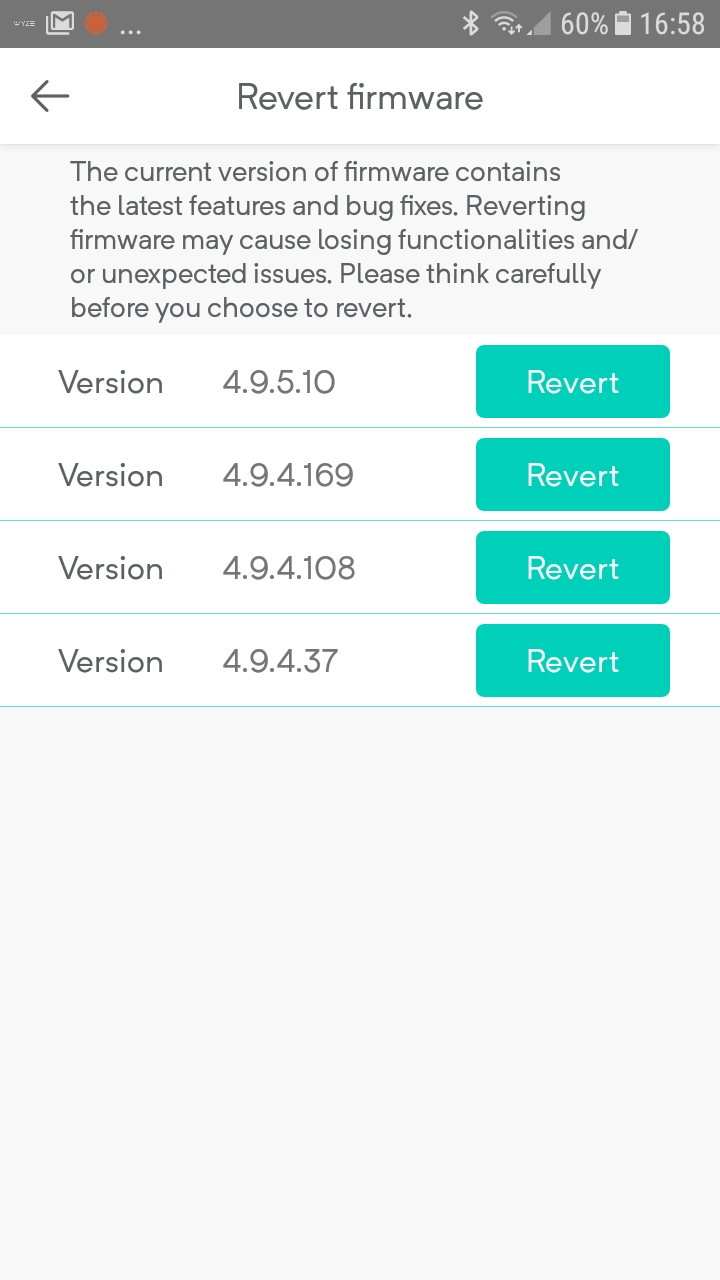This screenshot has width=720, height=1280.
Task: Revert to firmware version 4.9.5.10
Action: [x=572, y=382]
